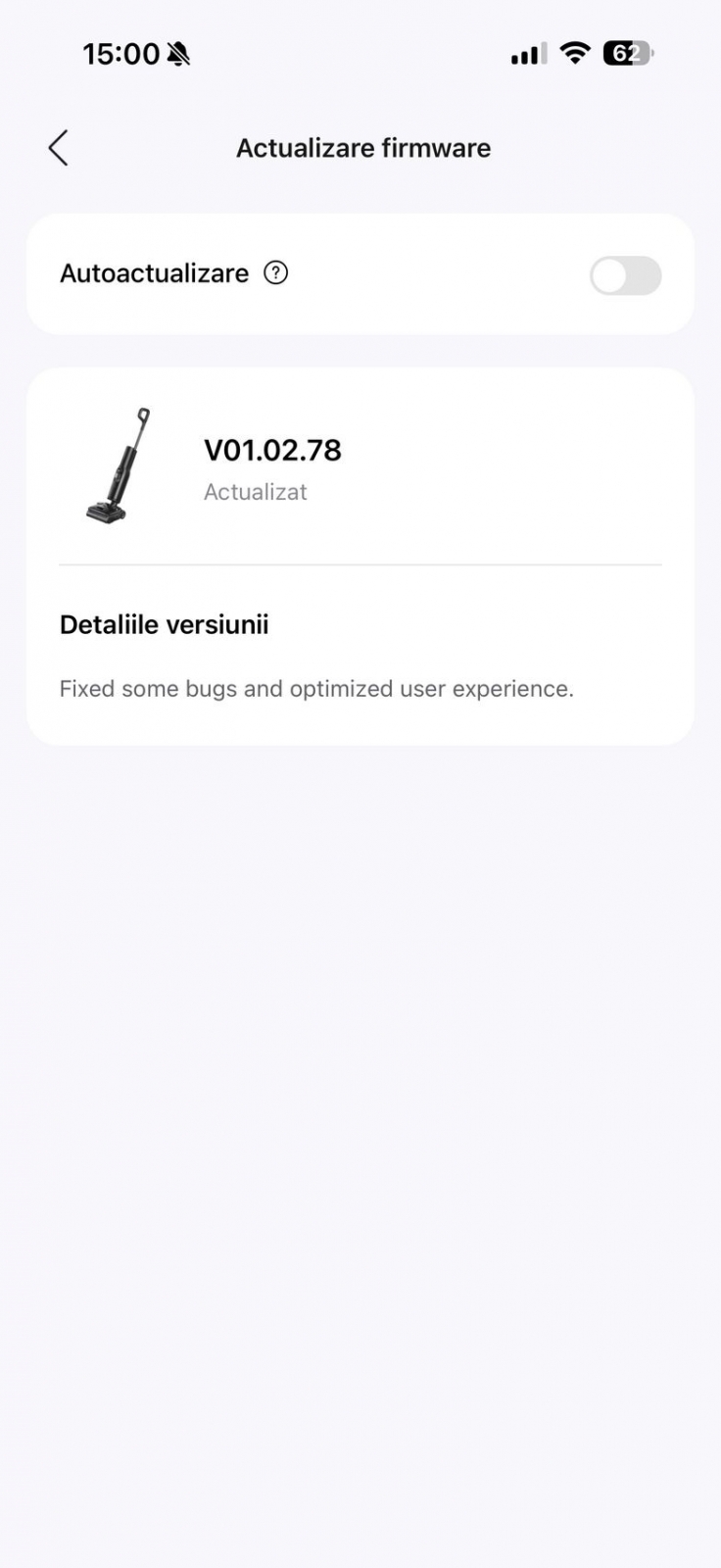This screenshot has width=721, height=1568.
Task: Enable the Autoactualizare switch
Action: (x=625, y=275)
